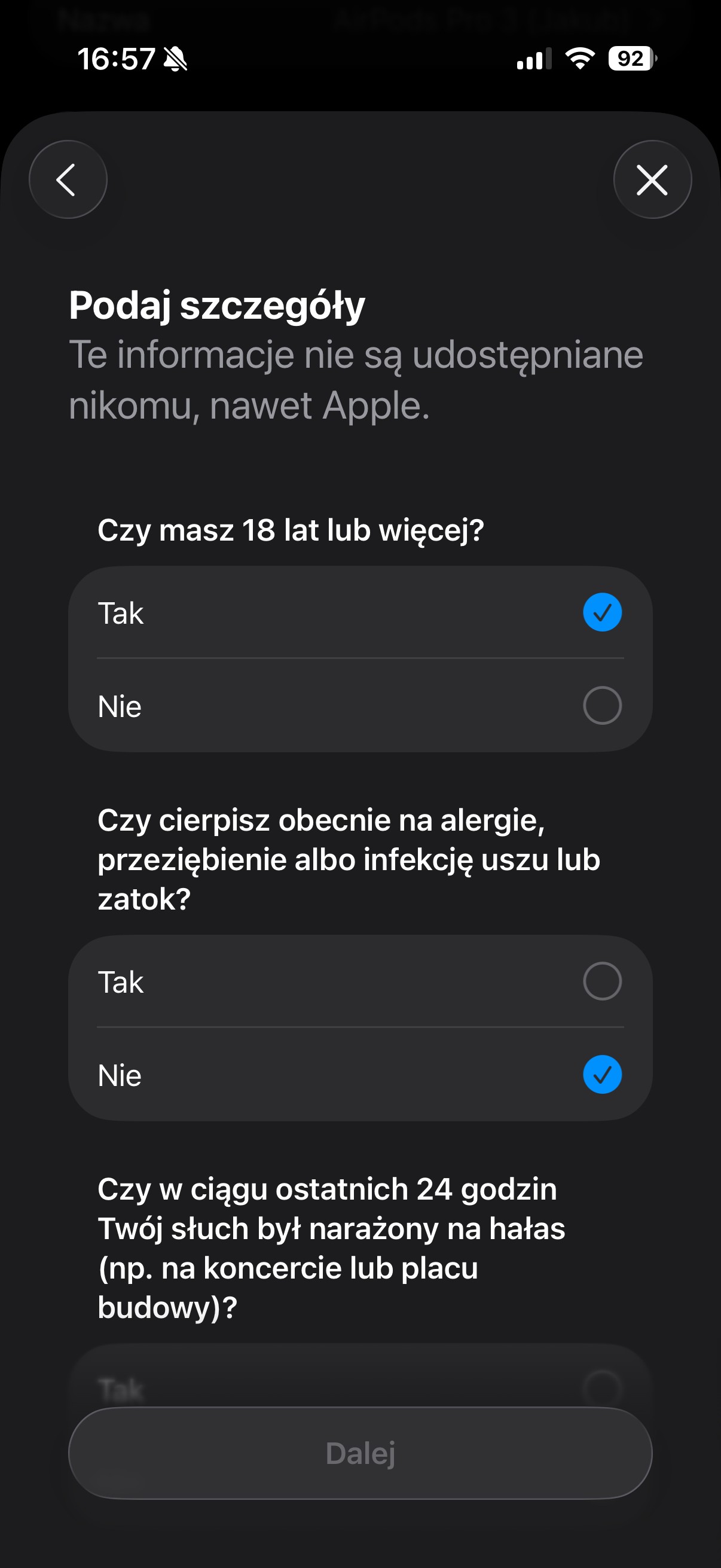Go back with the arrow button

click(68, 179)
